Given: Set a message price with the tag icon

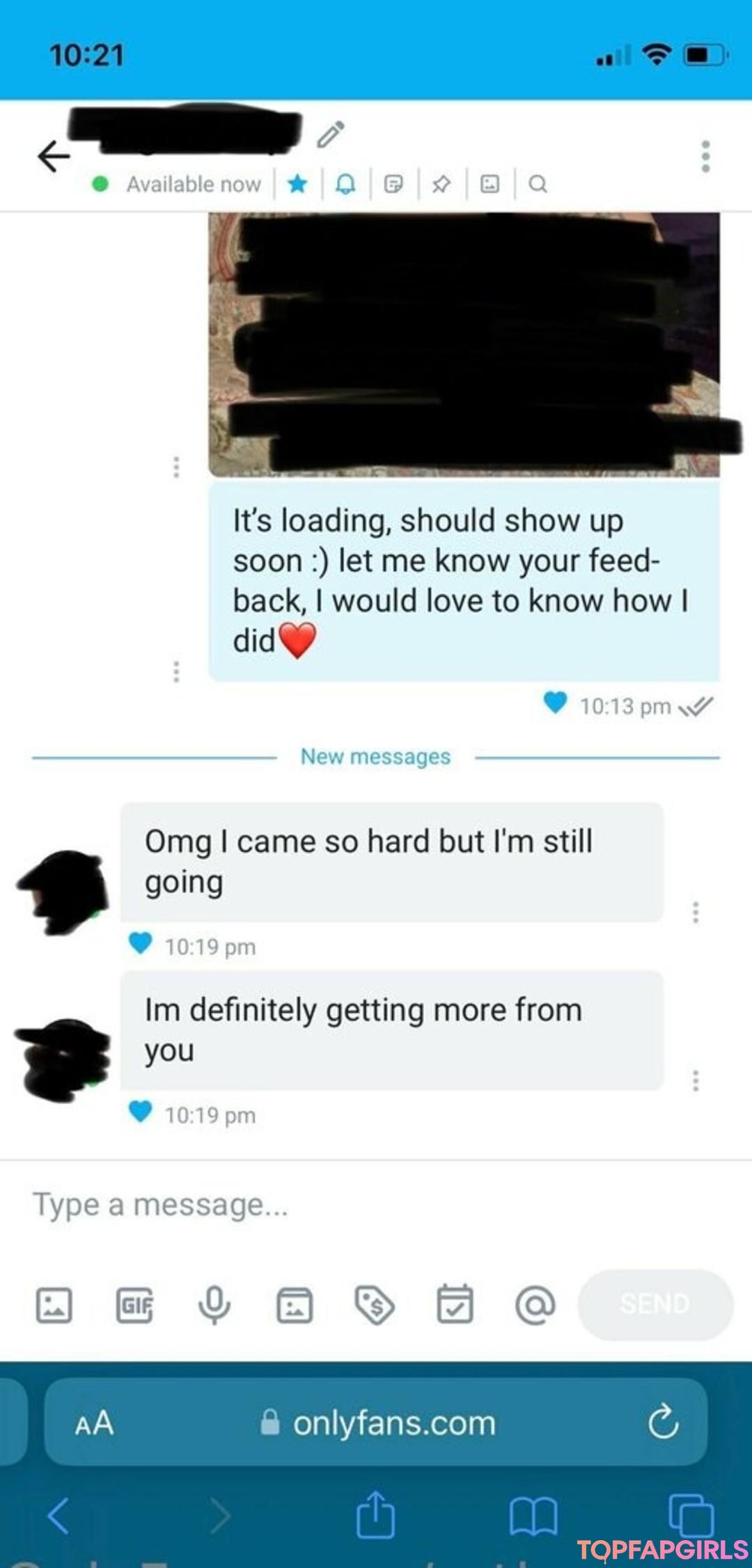Looking at the screenshot, I should point(375,1305).
